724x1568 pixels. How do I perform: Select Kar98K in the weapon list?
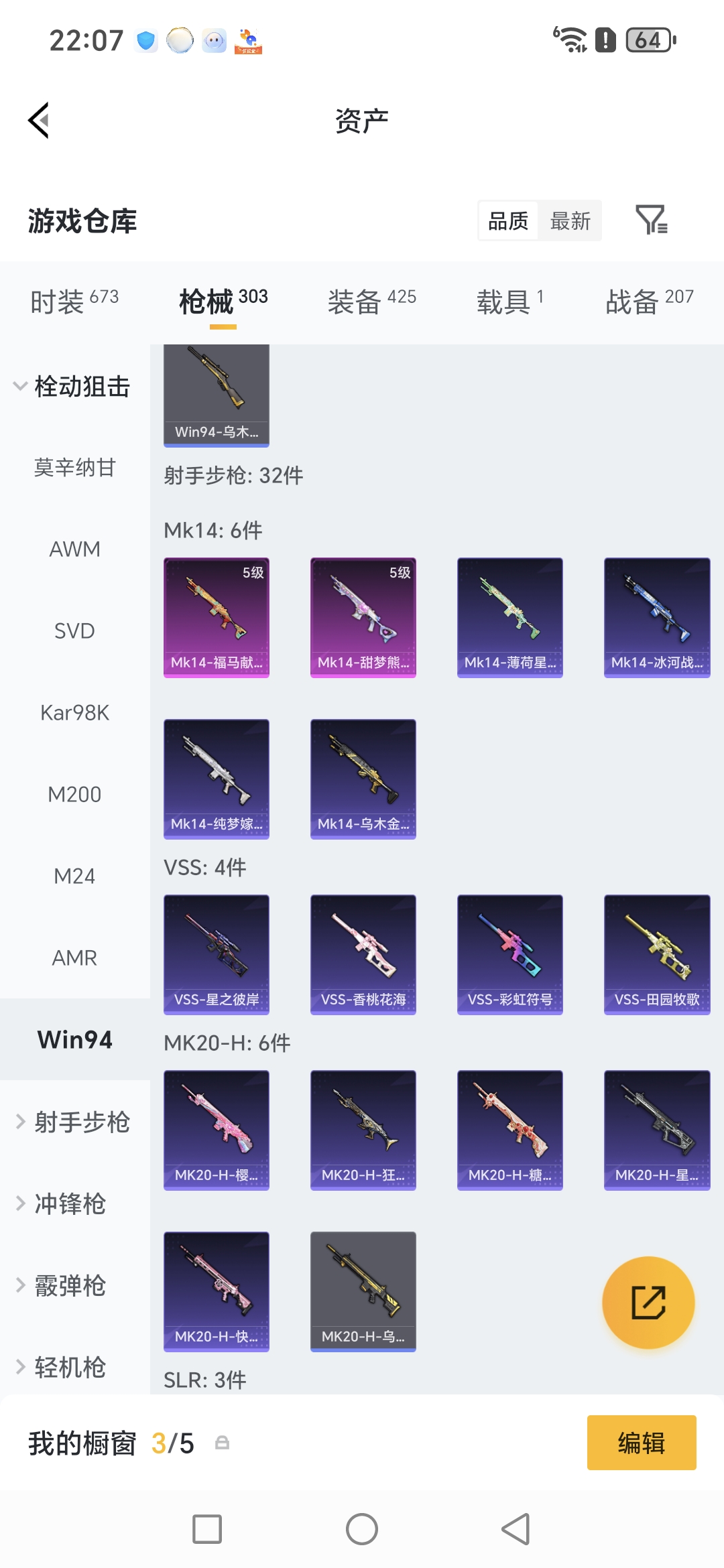point(75,713)
